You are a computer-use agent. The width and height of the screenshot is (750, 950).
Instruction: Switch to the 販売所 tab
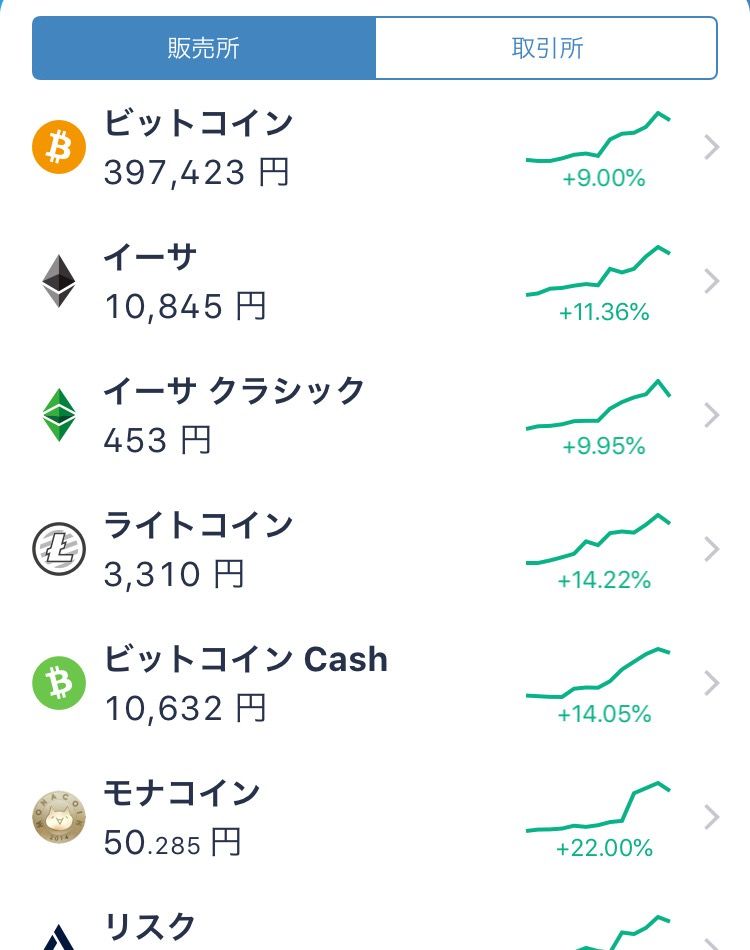204,48
